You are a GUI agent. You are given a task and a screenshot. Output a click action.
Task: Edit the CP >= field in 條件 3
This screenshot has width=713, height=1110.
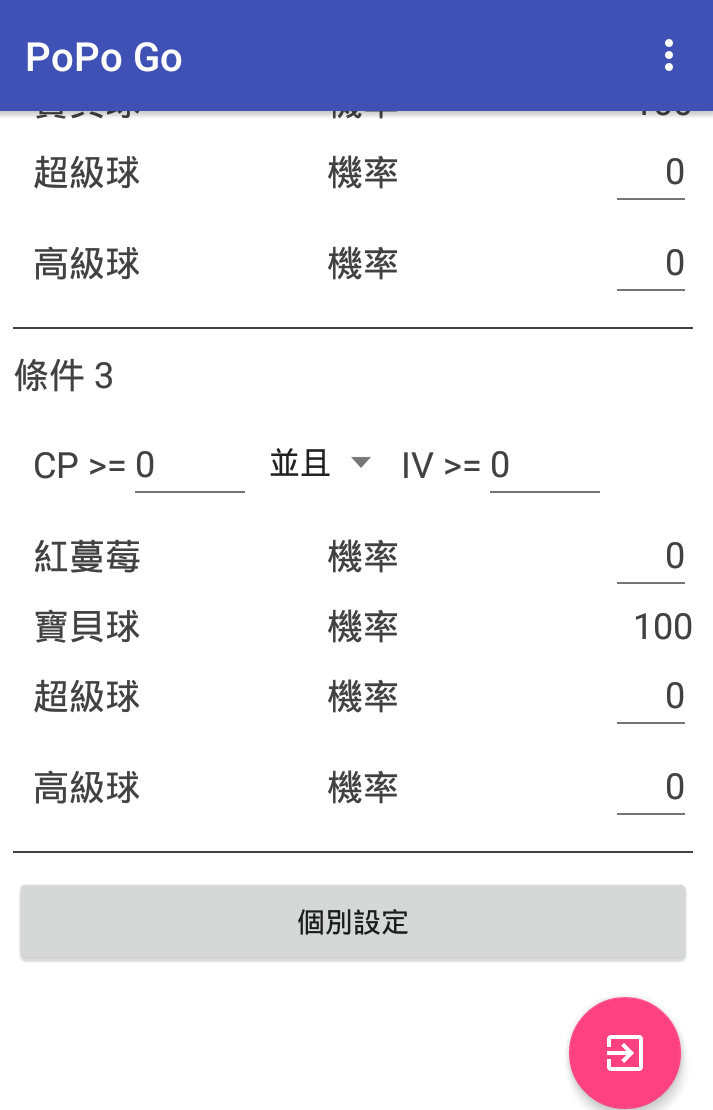click(x=189, y=466)
